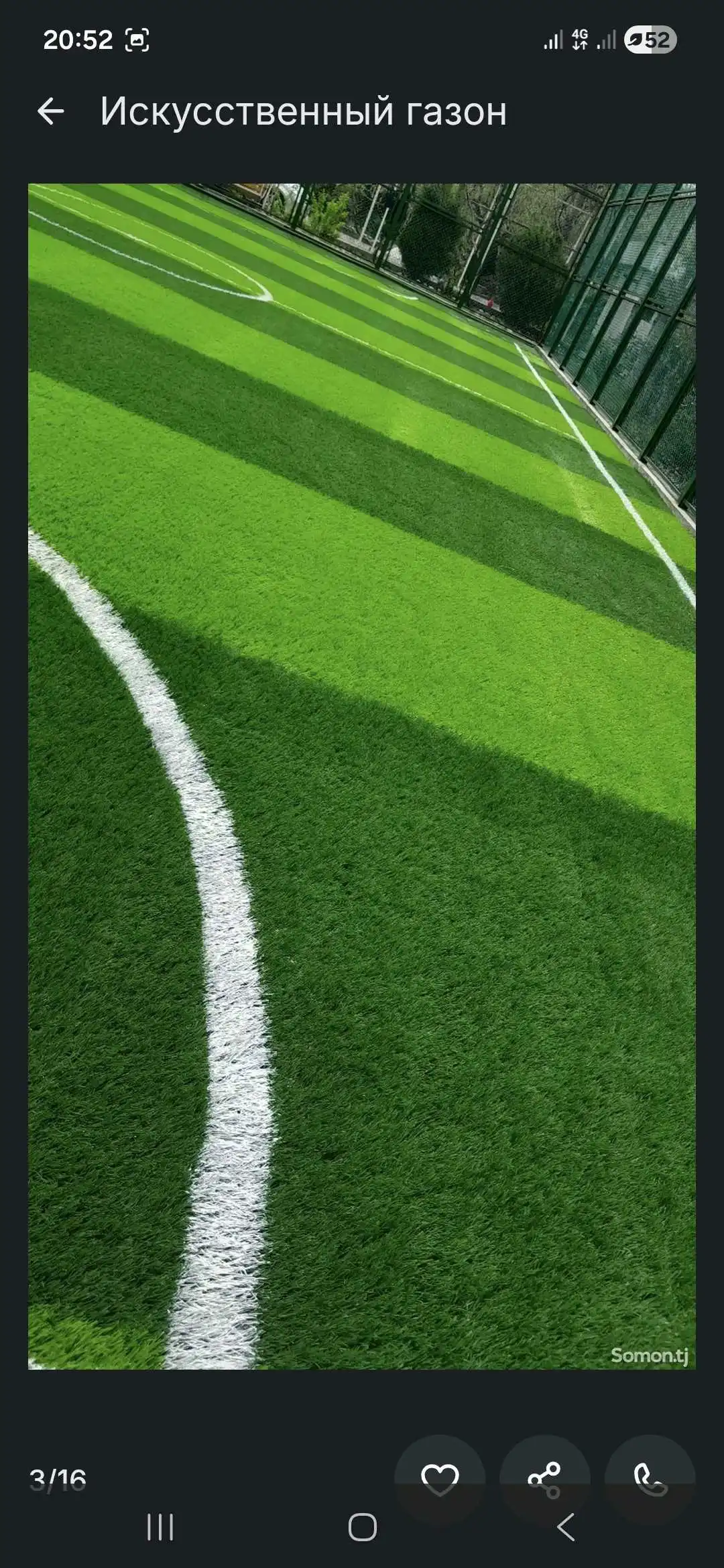The width and height of the screenshot is (724, 1568).
Task: Open the recent apps view
Action: pos(160,1528)
